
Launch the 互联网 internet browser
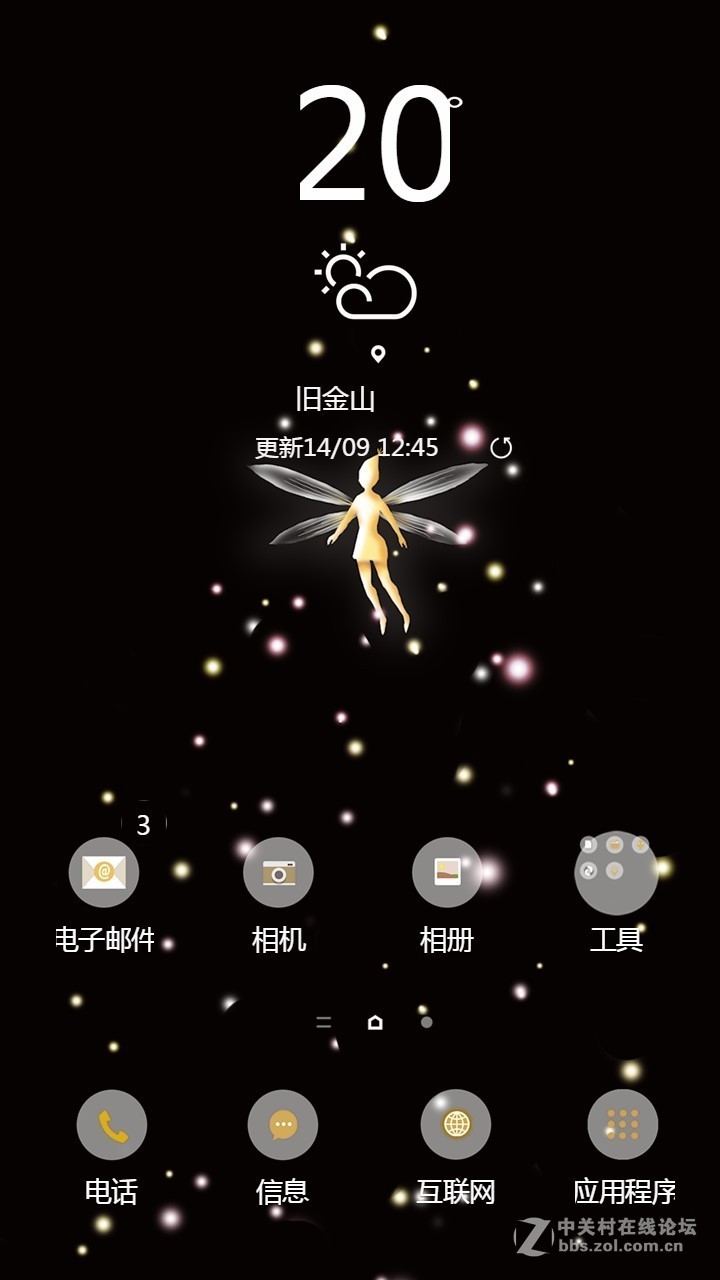click(453, 1125)
